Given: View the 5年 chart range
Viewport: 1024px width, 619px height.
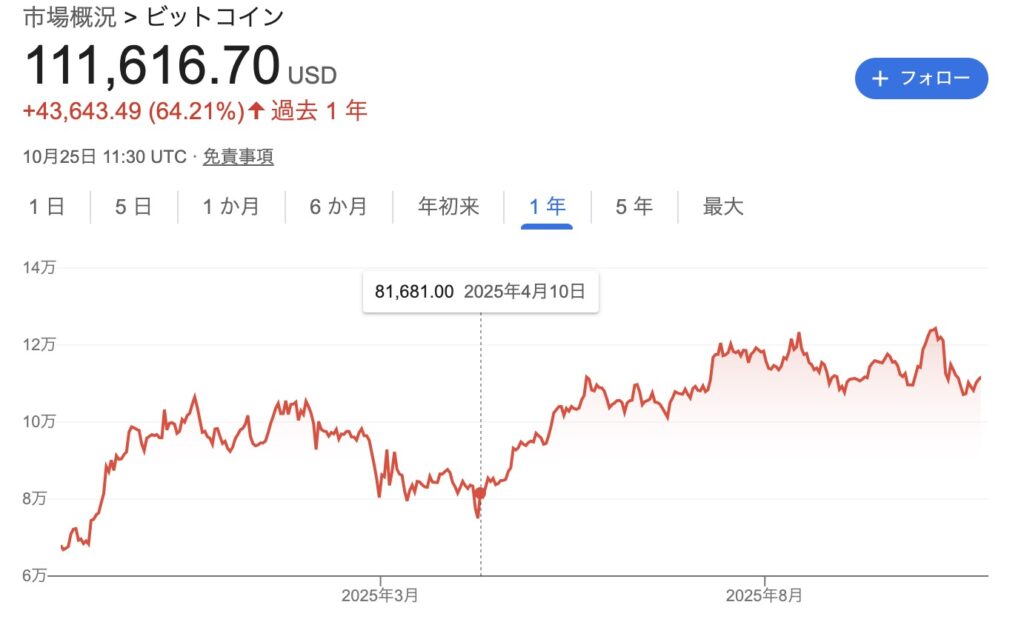Looking at the screenshot, I should (x=634, y=207).
